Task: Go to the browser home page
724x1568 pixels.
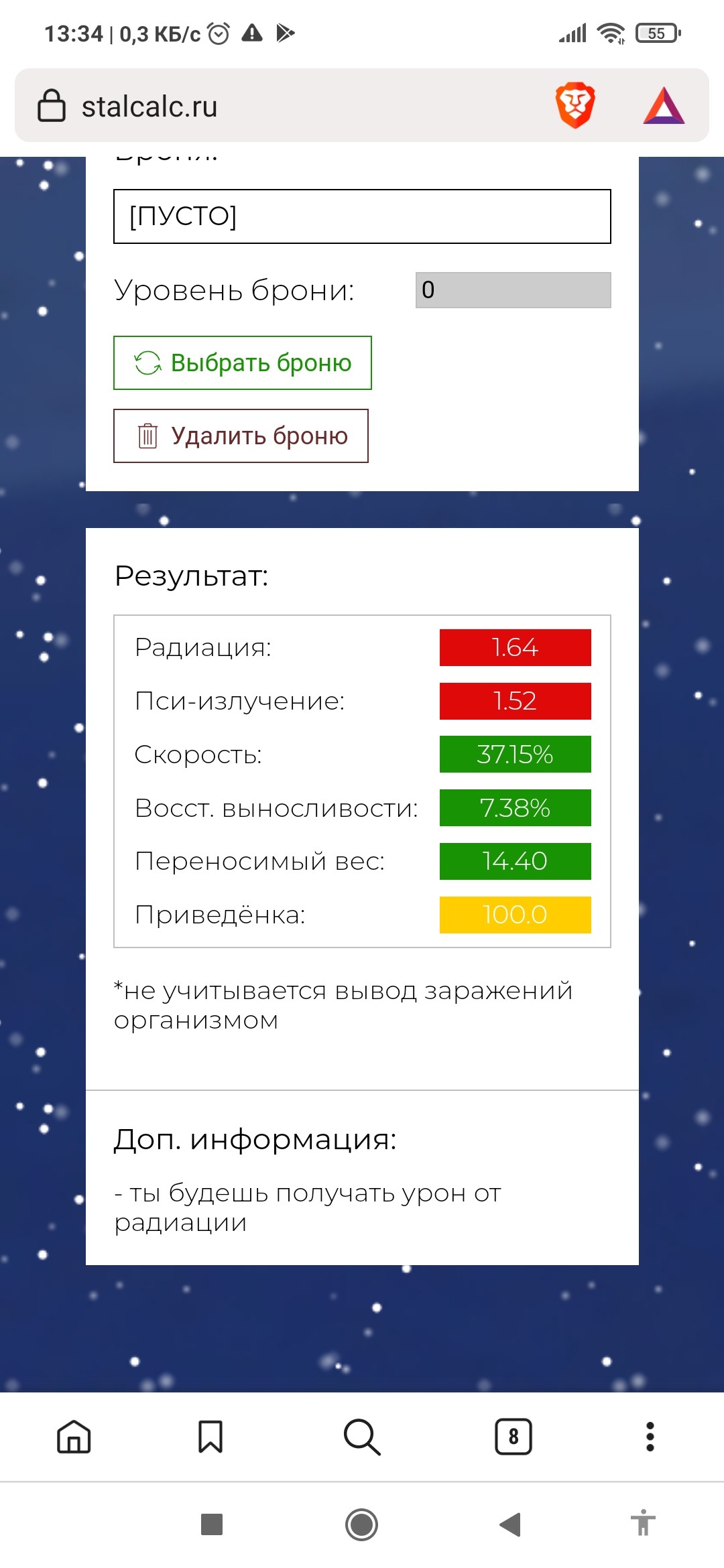Action: pyautogui.click(x=74, y=1437)
